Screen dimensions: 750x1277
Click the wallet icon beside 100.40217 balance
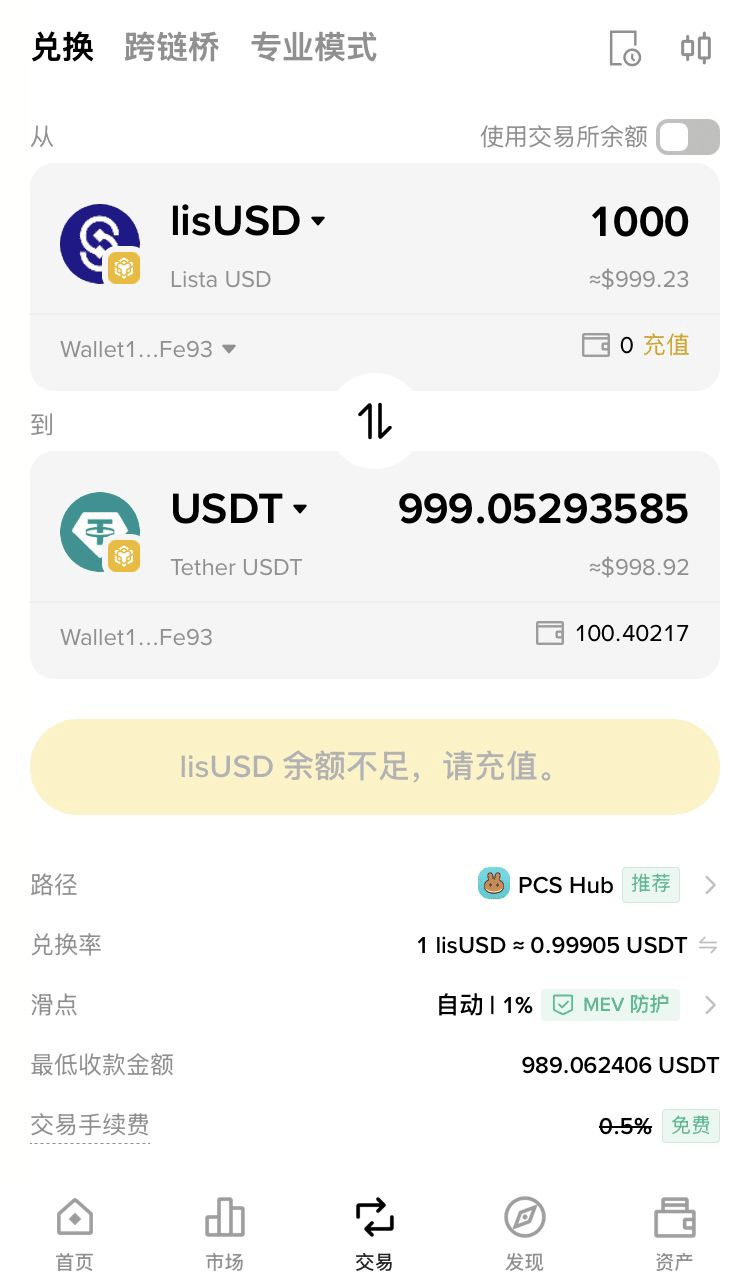pos(550,633)
